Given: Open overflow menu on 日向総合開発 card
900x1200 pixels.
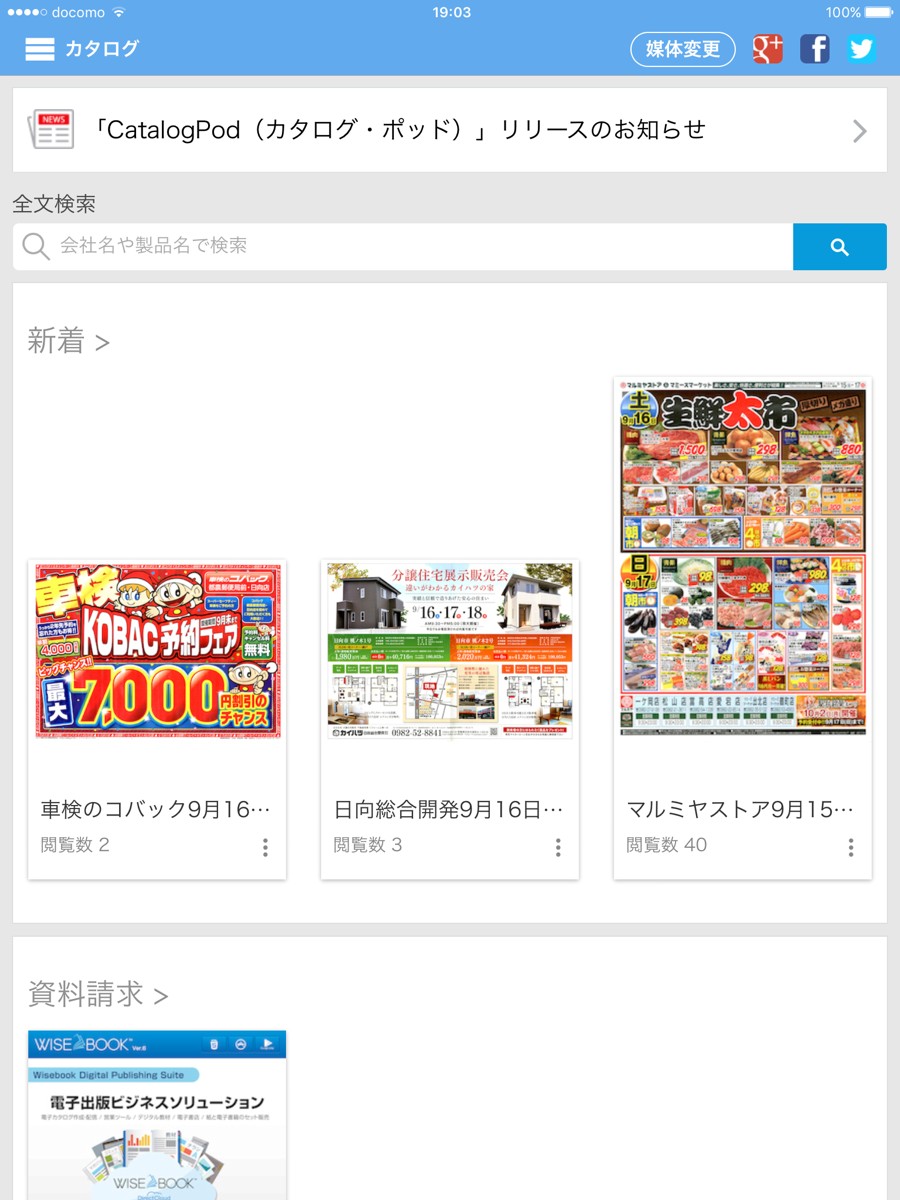Looking at the screenshot, I should pos(558,848).
